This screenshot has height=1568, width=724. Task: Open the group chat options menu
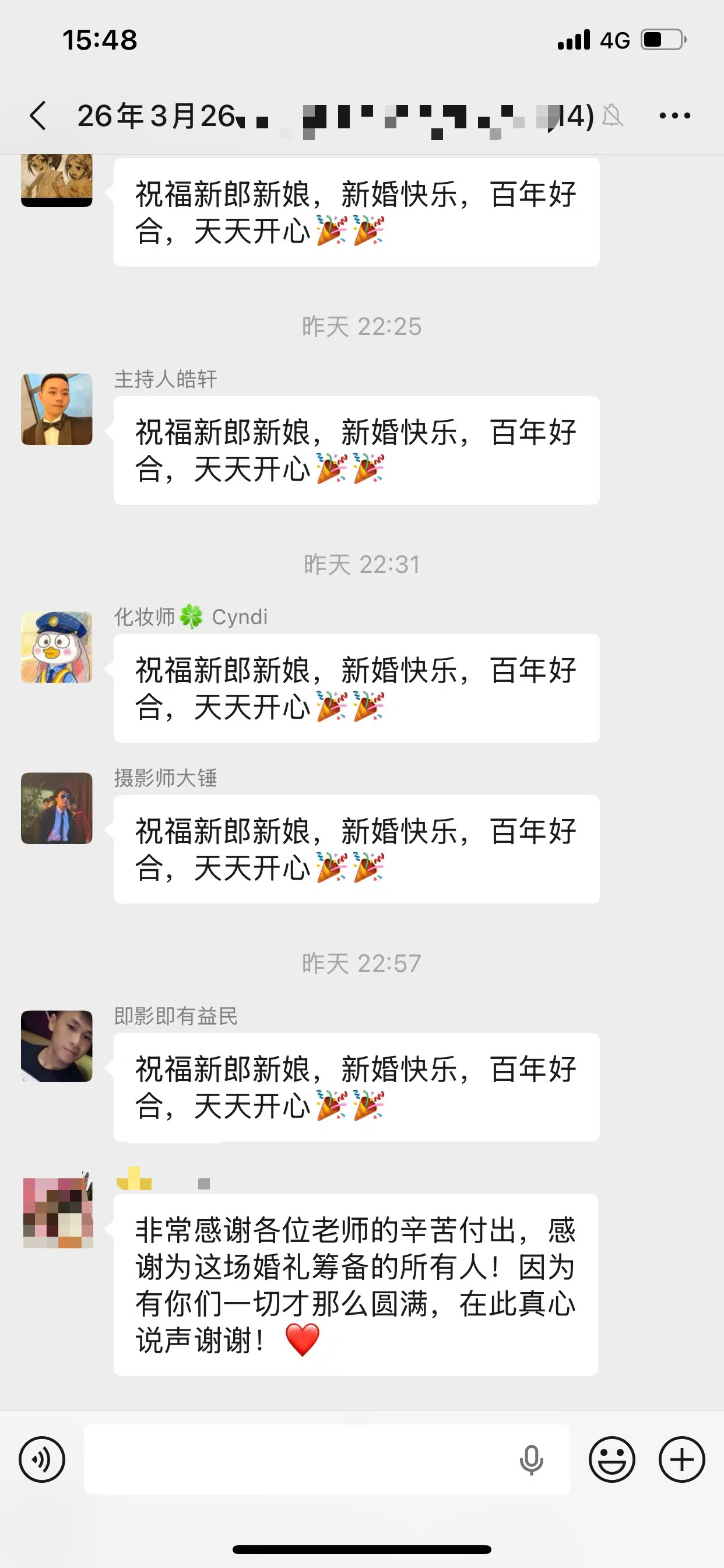pos(674,116)
